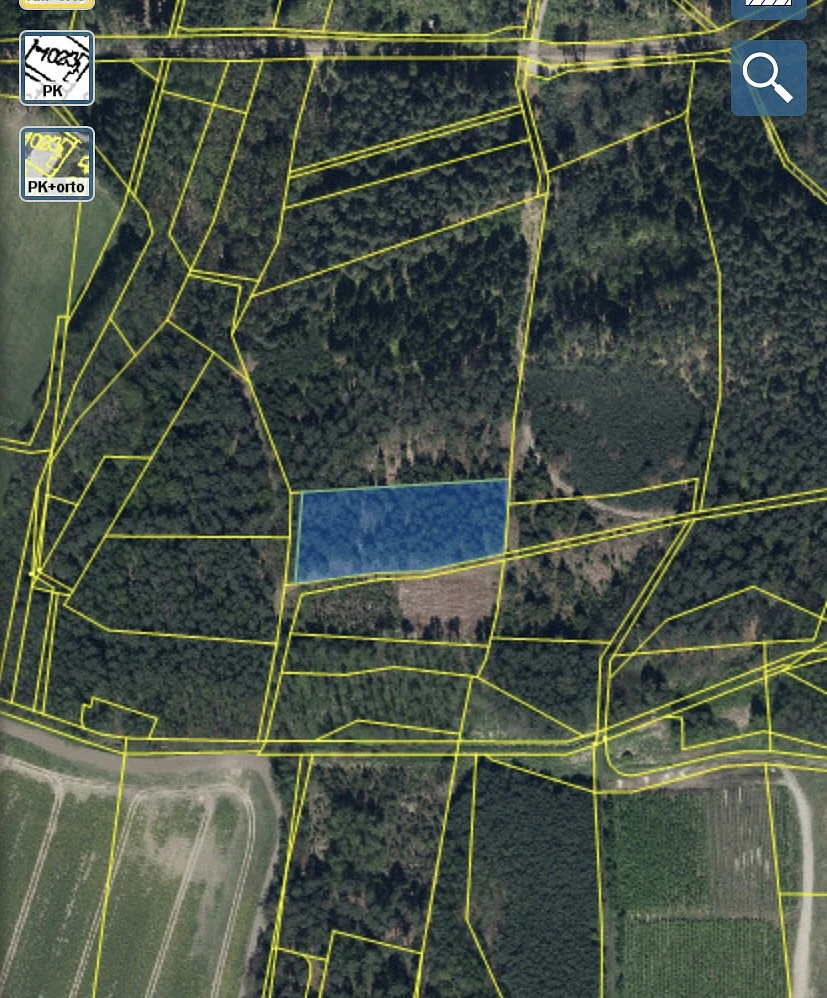Select the PK+orto map layer
This screenshot has height=998, width=827.
click(57, 163)
